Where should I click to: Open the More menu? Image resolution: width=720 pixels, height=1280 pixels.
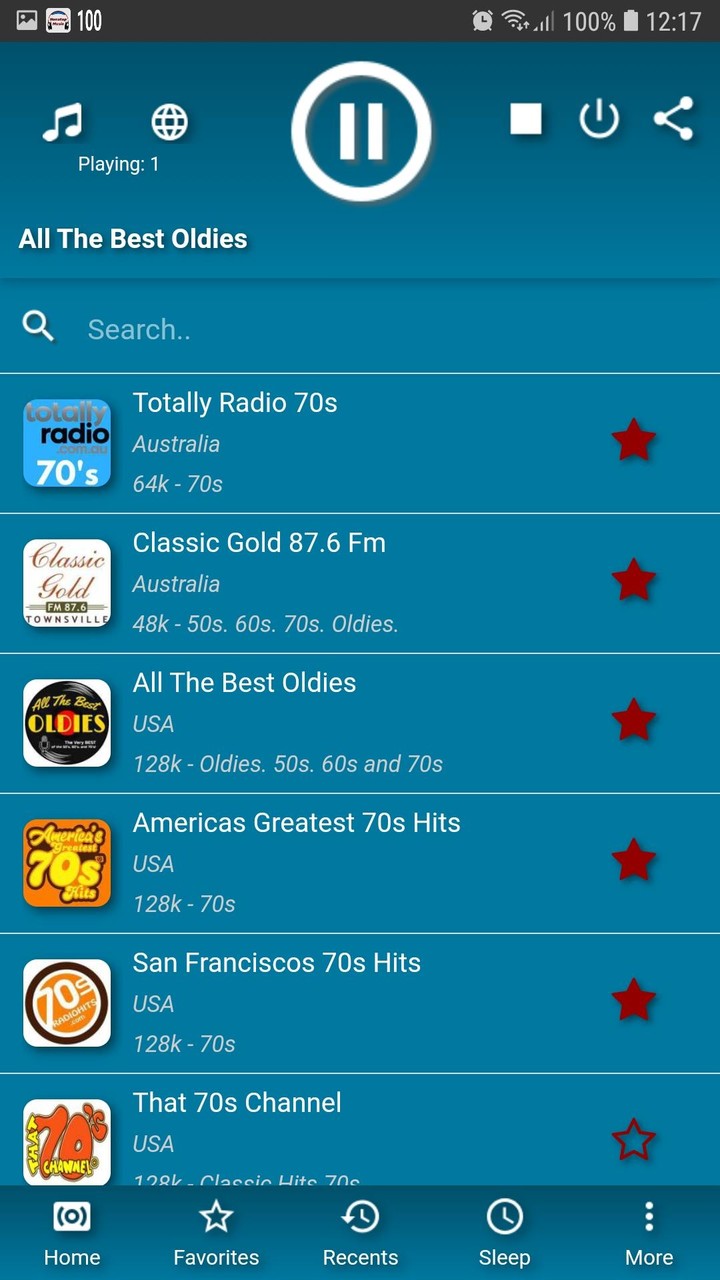click(648, 1230)
